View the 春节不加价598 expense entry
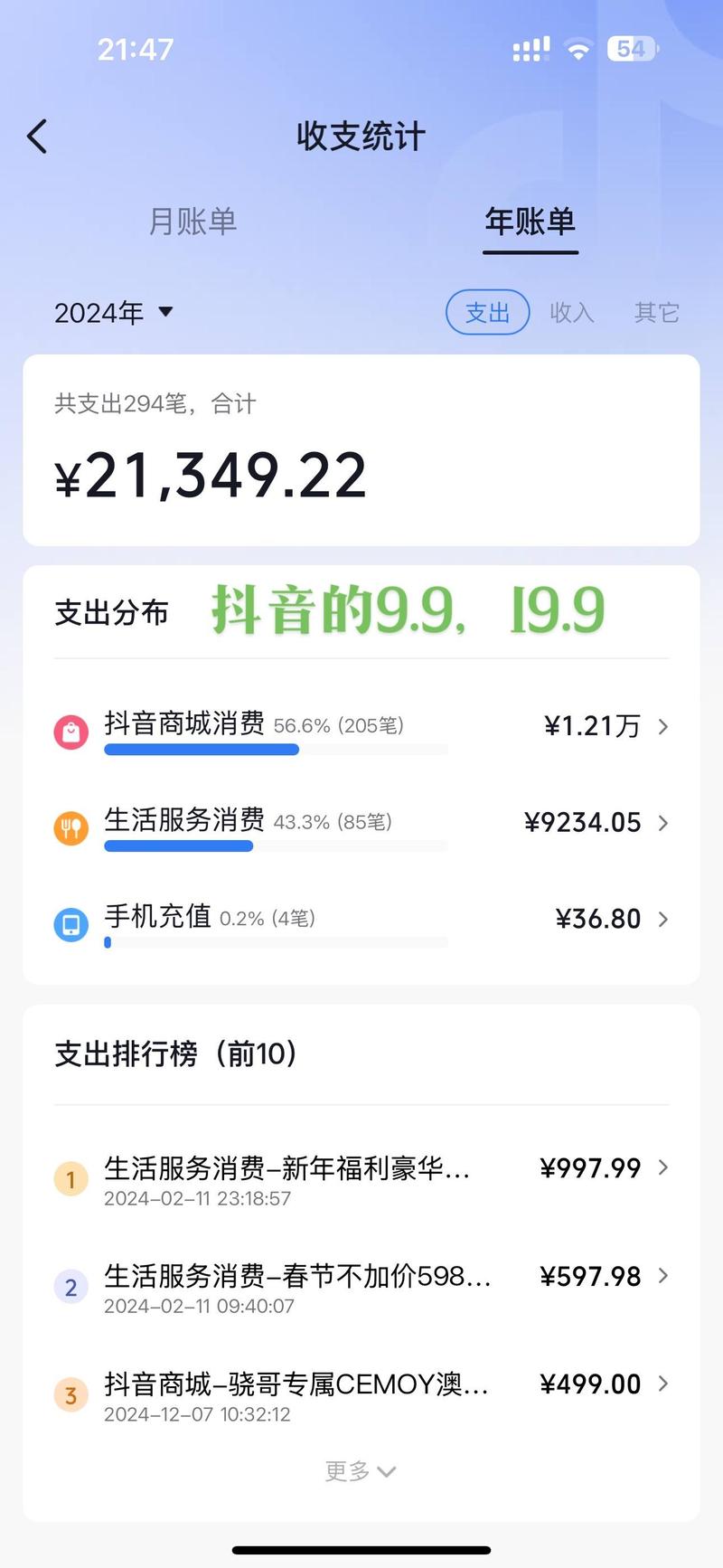The height and width of the screenshot is (1568, 723). coord(298,1276)
